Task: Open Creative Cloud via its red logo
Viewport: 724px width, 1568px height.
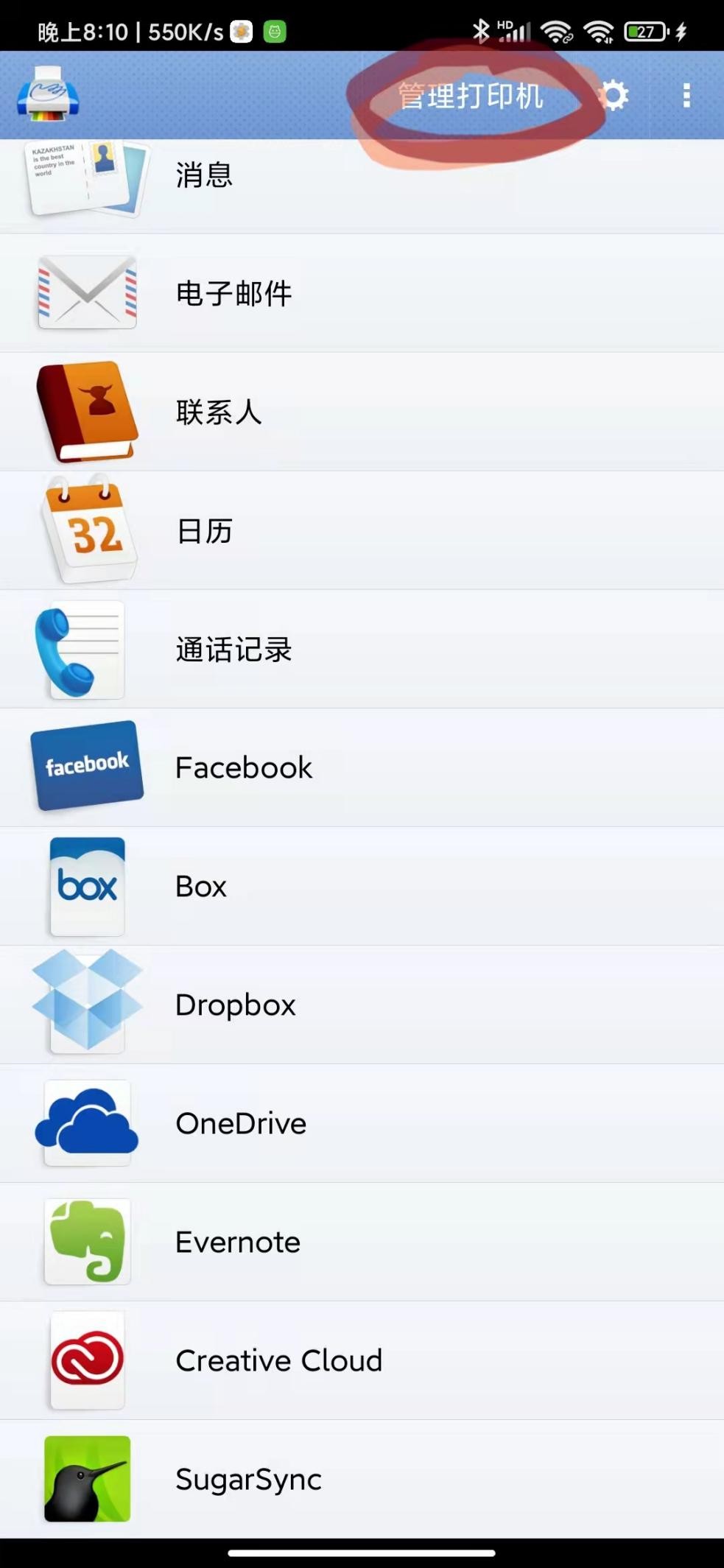Action: [86, 1359]
